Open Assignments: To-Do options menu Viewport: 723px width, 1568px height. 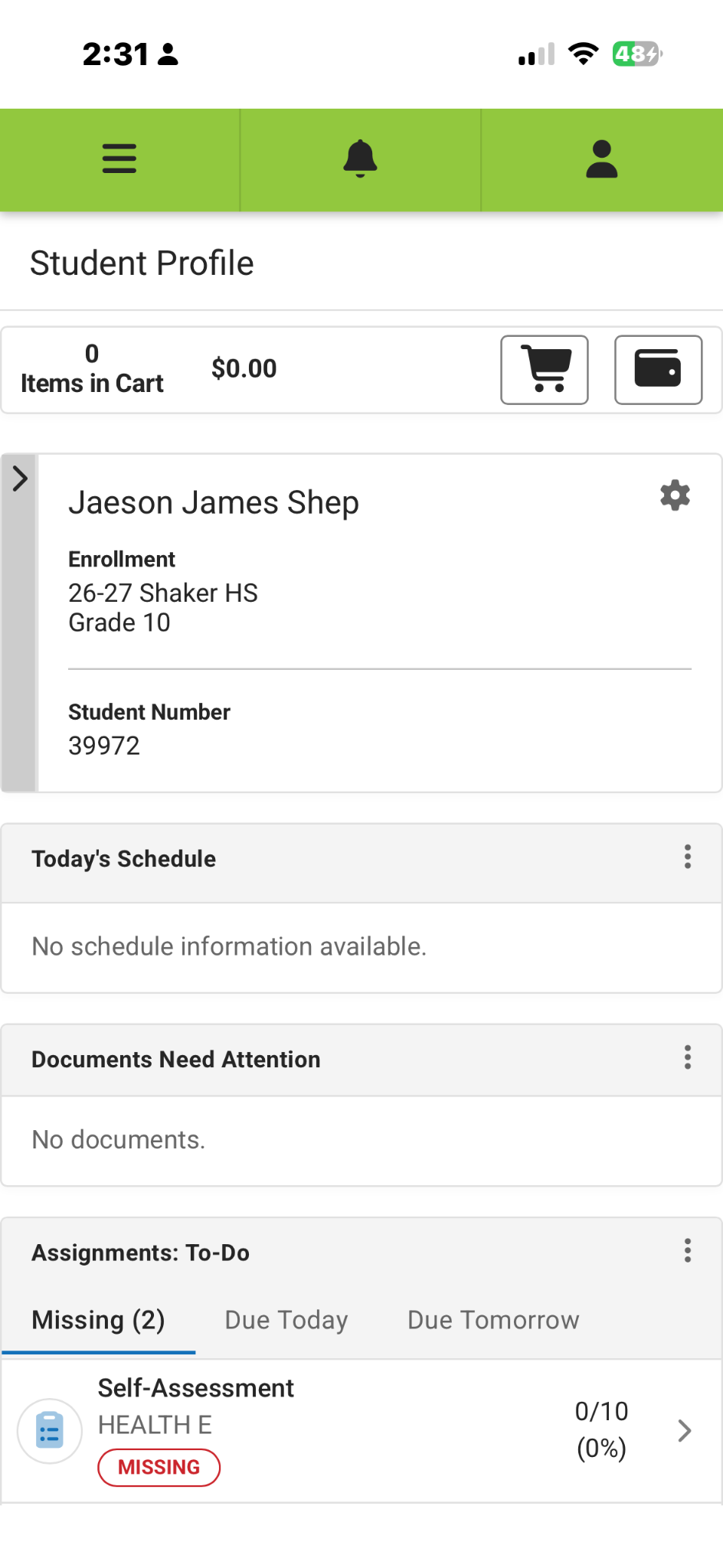[x=688, y=1250]
